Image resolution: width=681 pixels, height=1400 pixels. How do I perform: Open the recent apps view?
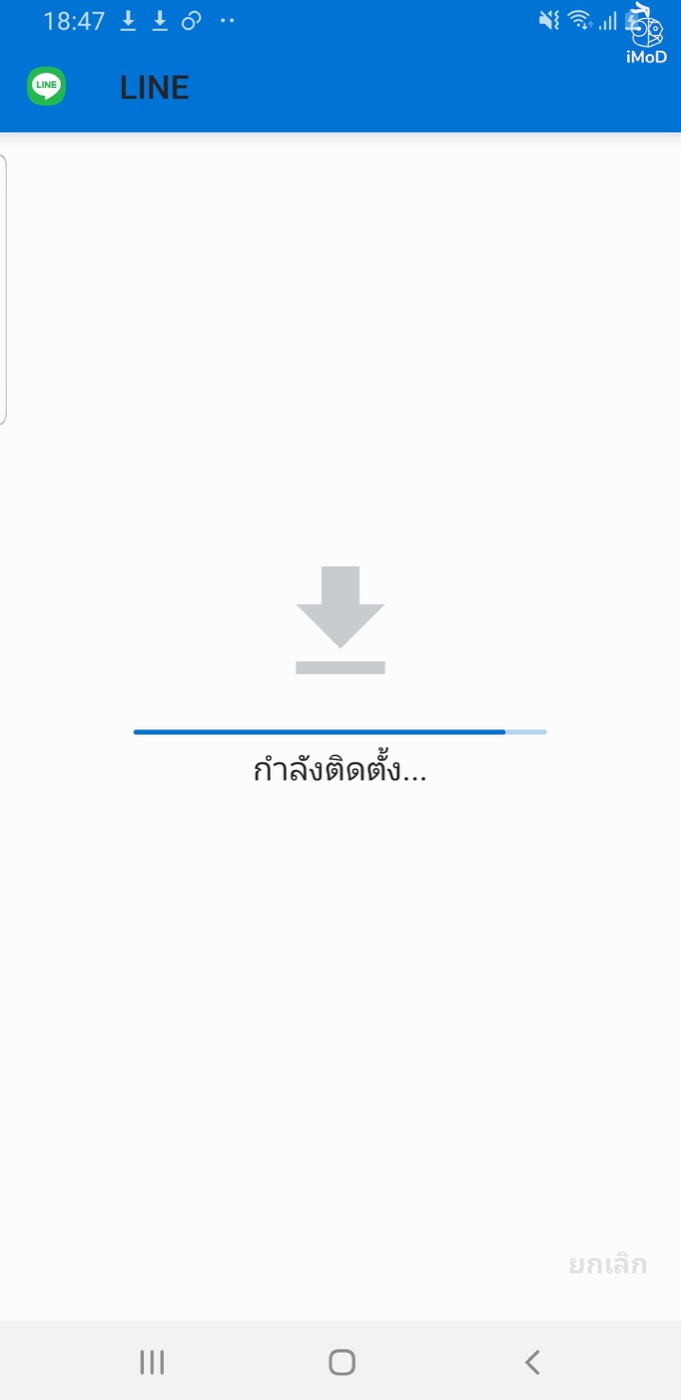pos(152,1361)
